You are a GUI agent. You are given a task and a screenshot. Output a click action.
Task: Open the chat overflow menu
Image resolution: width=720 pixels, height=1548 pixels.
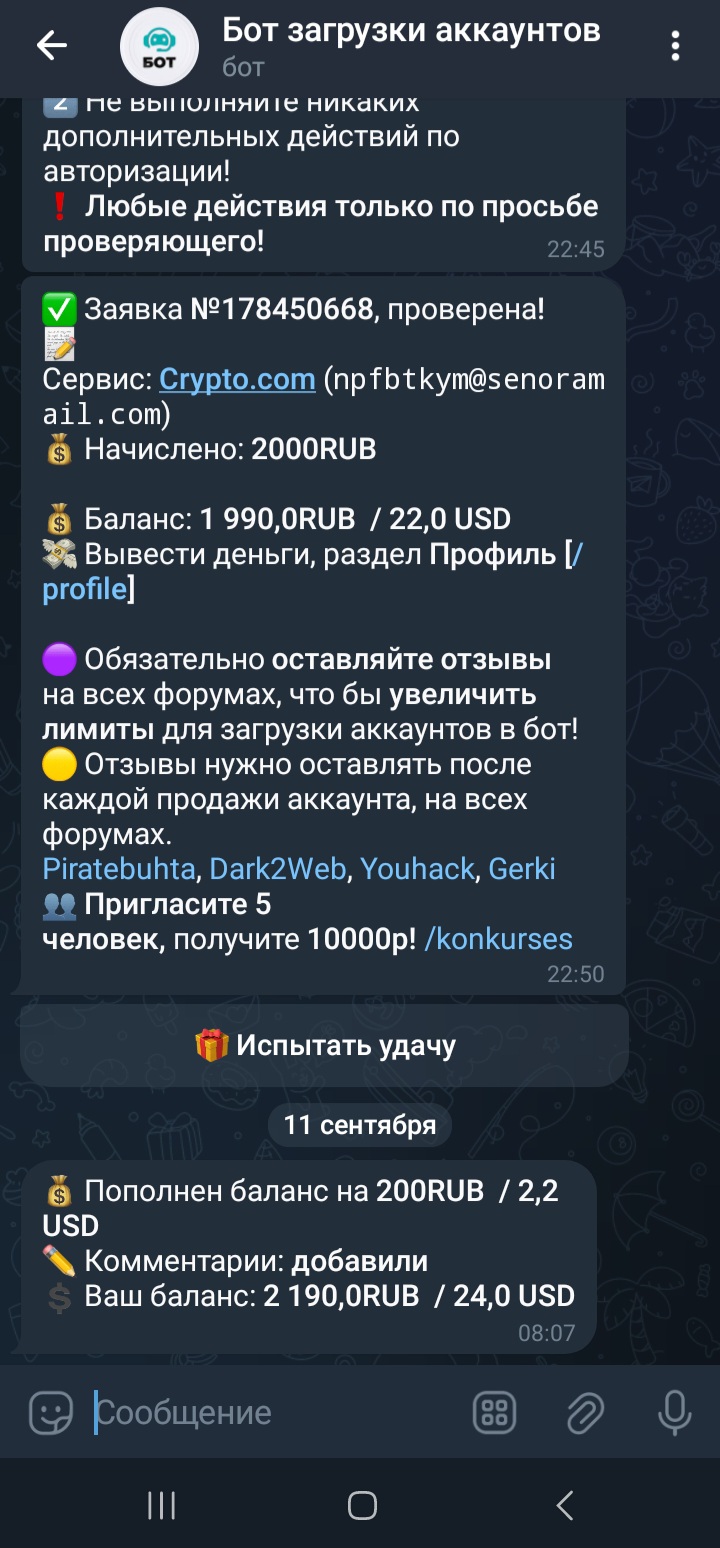coord(676,46)
